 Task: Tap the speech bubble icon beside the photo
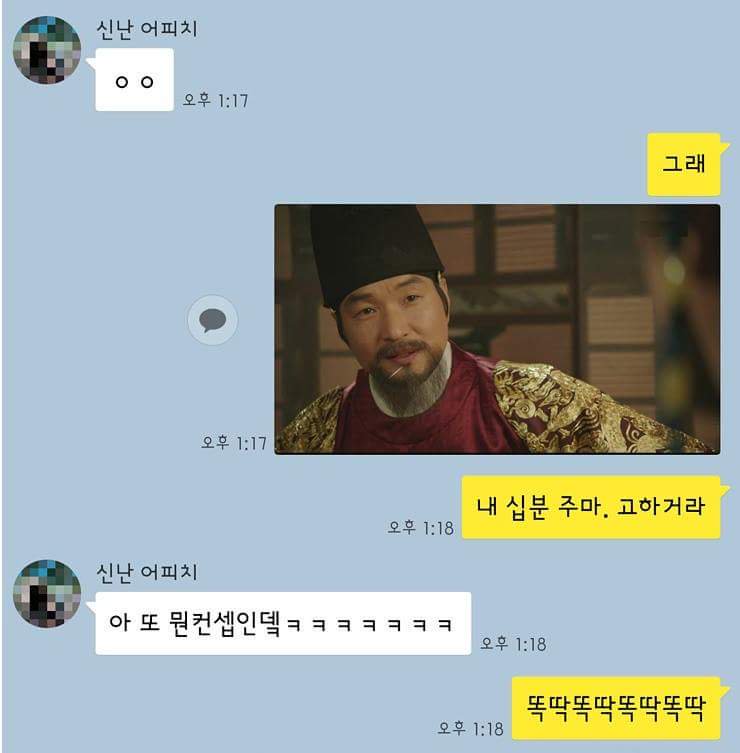pyautogui.click(x=213, y=321)
